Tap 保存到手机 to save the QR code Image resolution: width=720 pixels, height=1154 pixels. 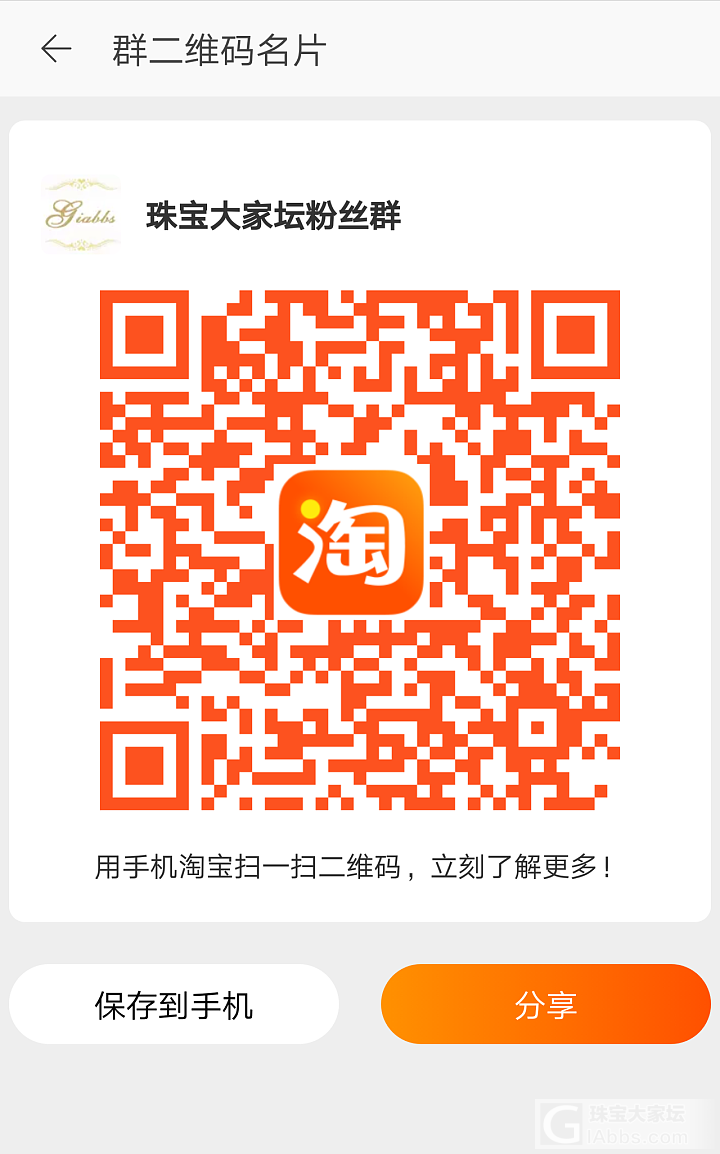pos(174,1005)
